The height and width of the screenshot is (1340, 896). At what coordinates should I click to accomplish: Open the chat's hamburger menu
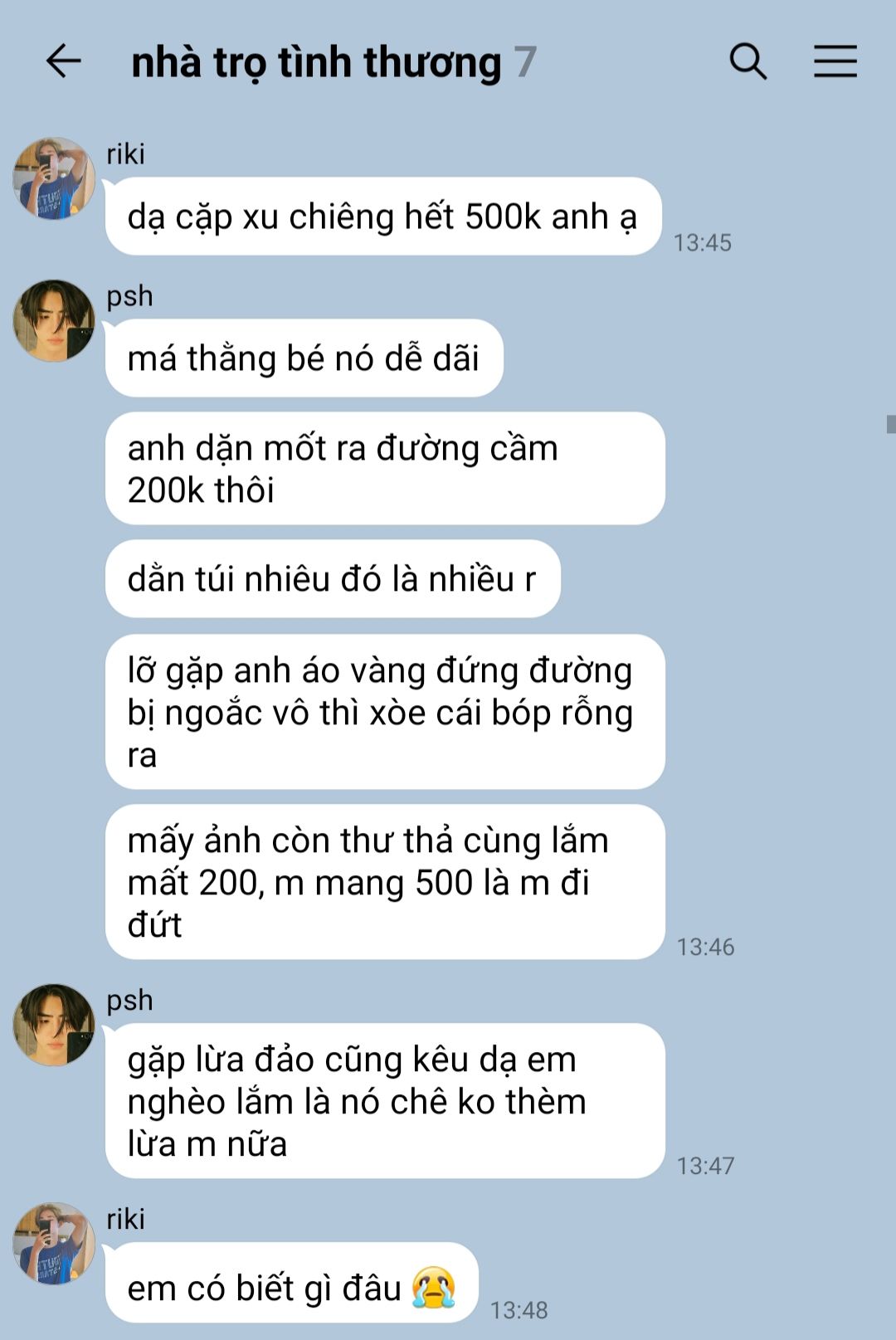click(835, 61)
